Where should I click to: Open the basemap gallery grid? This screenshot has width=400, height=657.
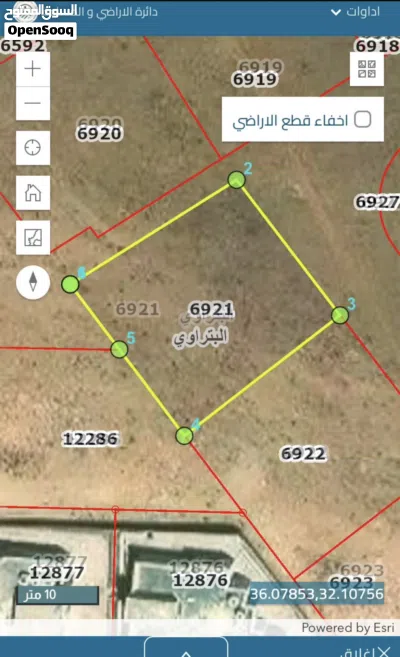[367, 69]
